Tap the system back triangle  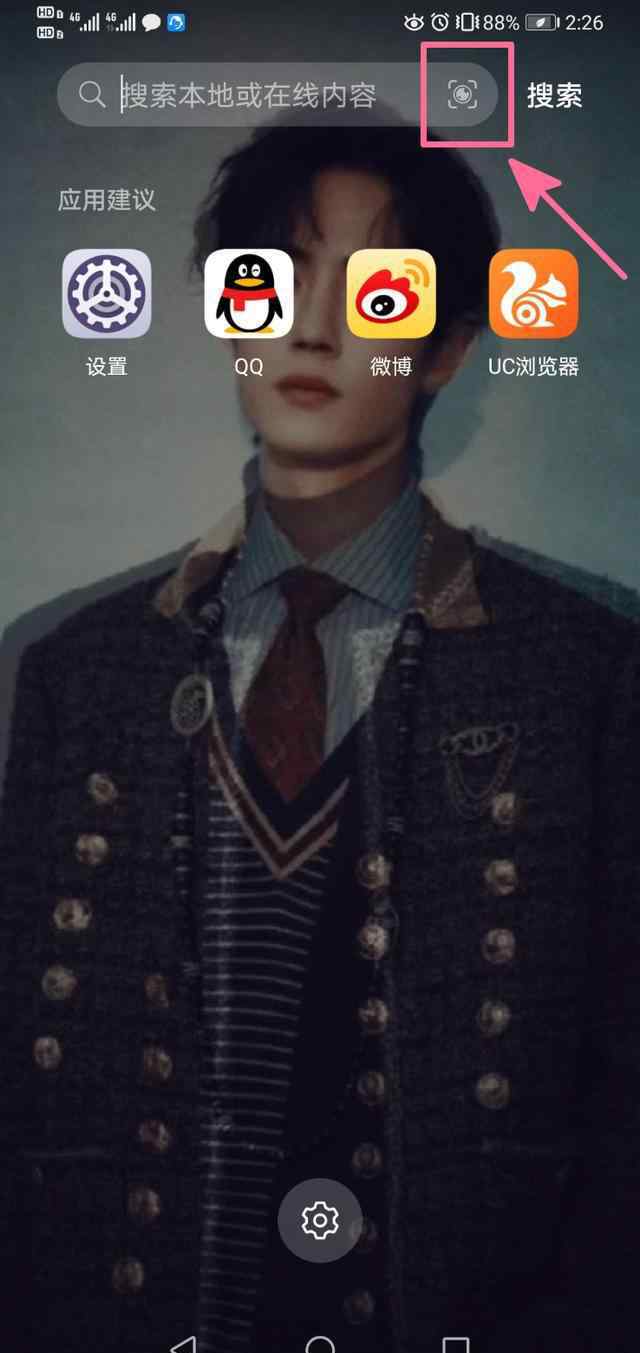coord(184,1343)
